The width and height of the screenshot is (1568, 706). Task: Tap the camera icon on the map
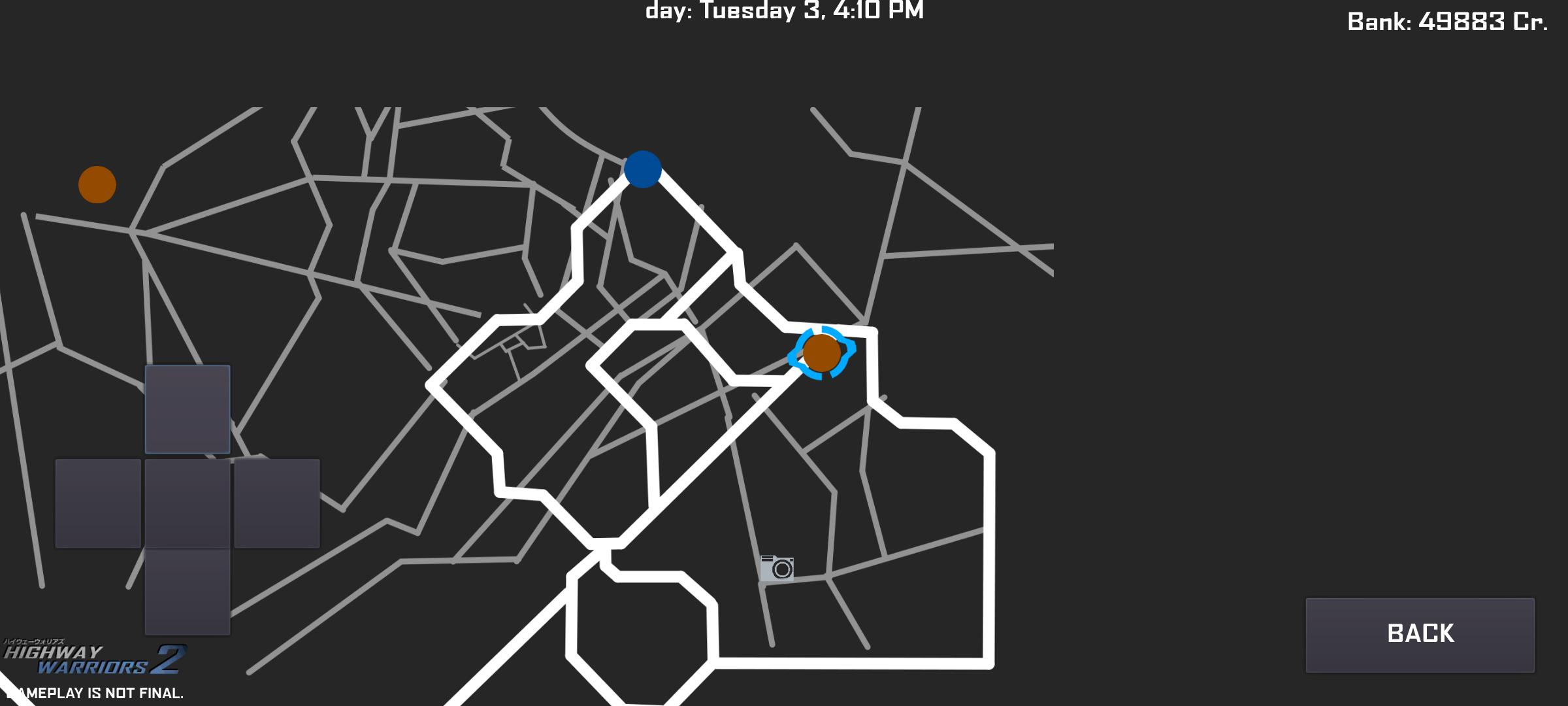coord(777,568)
